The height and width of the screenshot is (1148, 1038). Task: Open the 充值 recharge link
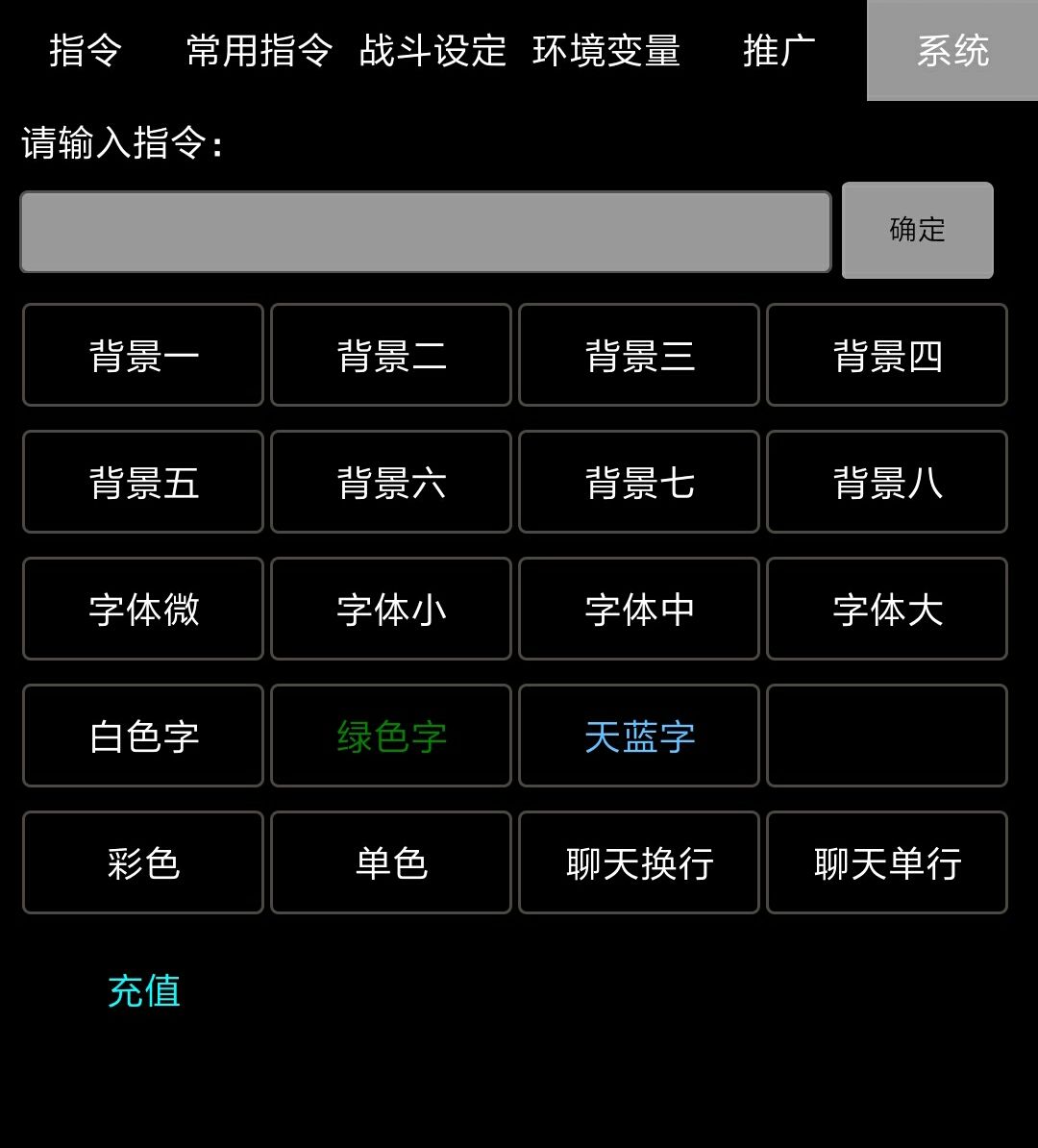[142, 991]
